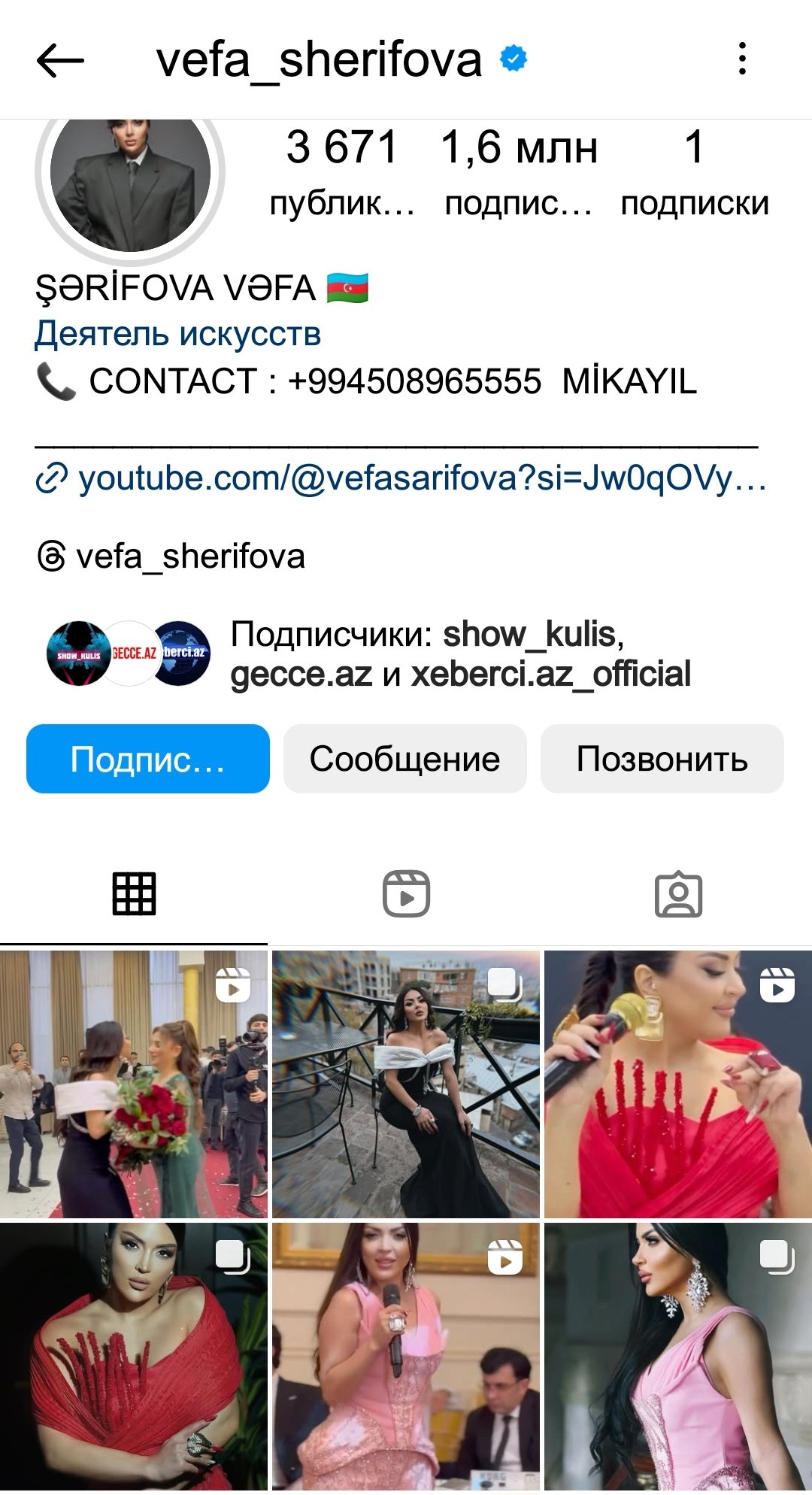Image resolution: width=812 pixels, height=1495 pixels.
Task: Open the подписки following list
Action: point(695,173)
